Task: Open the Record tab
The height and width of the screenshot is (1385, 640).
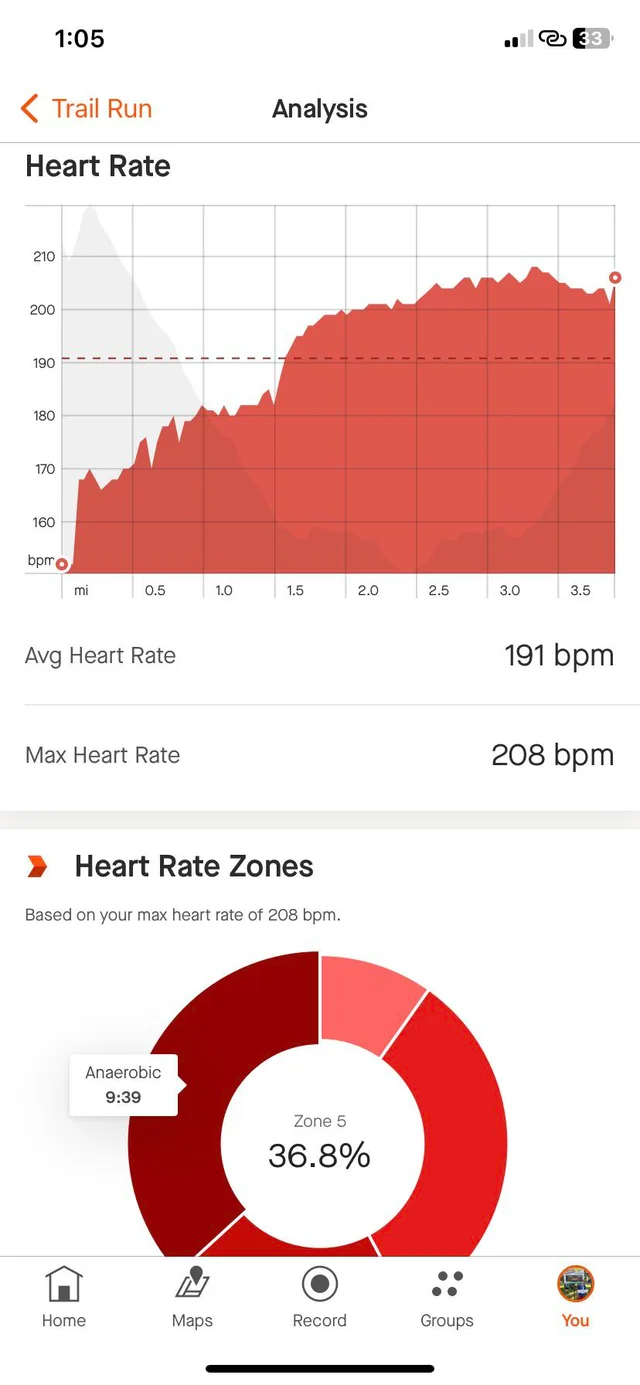Action: pyautogui.click(x=319, y=1296)
